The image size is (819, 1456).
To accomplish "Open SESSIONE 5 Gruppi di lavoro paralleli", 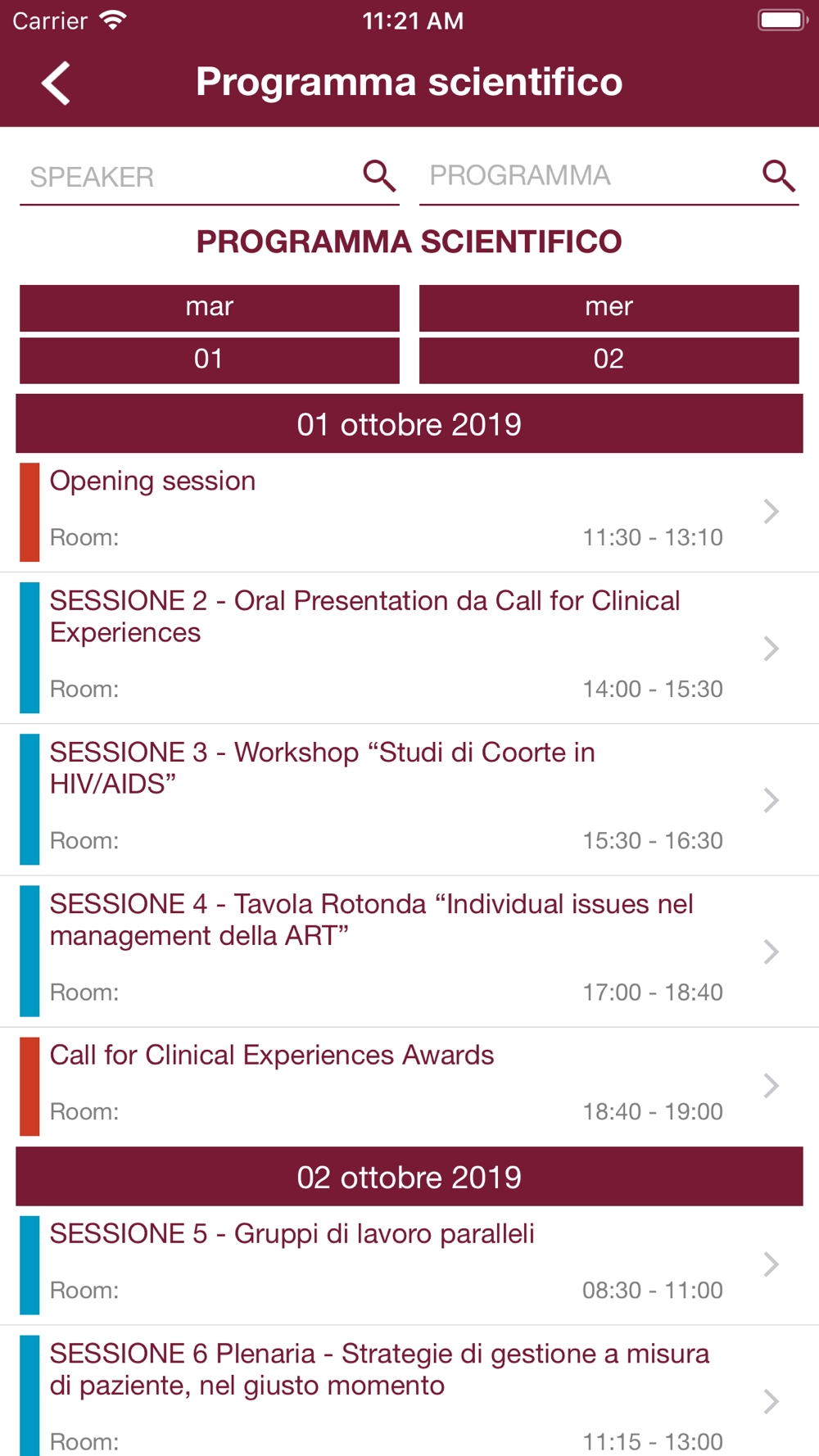I will (409, 1265).
